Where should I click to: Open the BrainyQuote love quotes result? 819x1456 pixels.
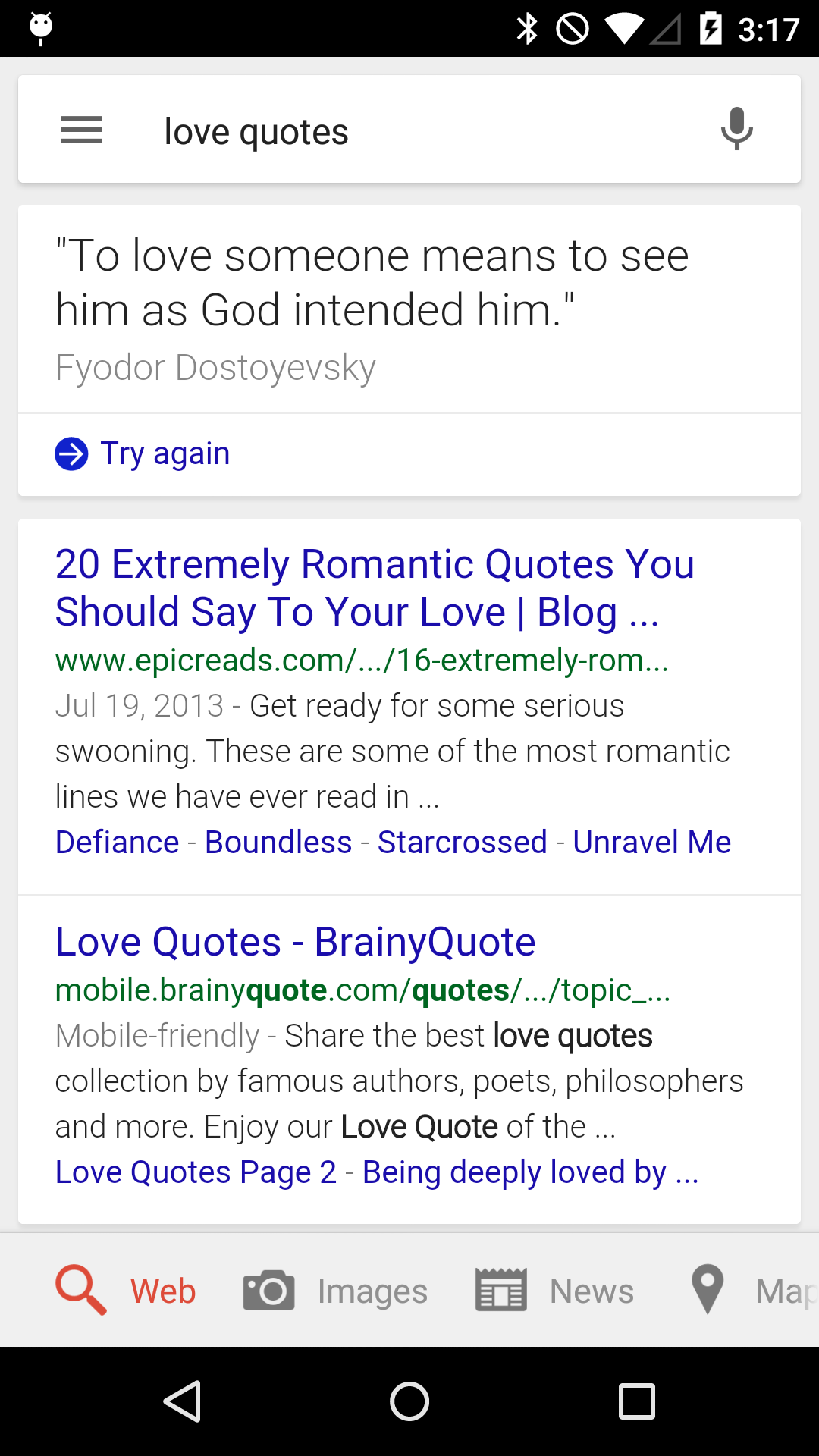[x=295, y=940]
